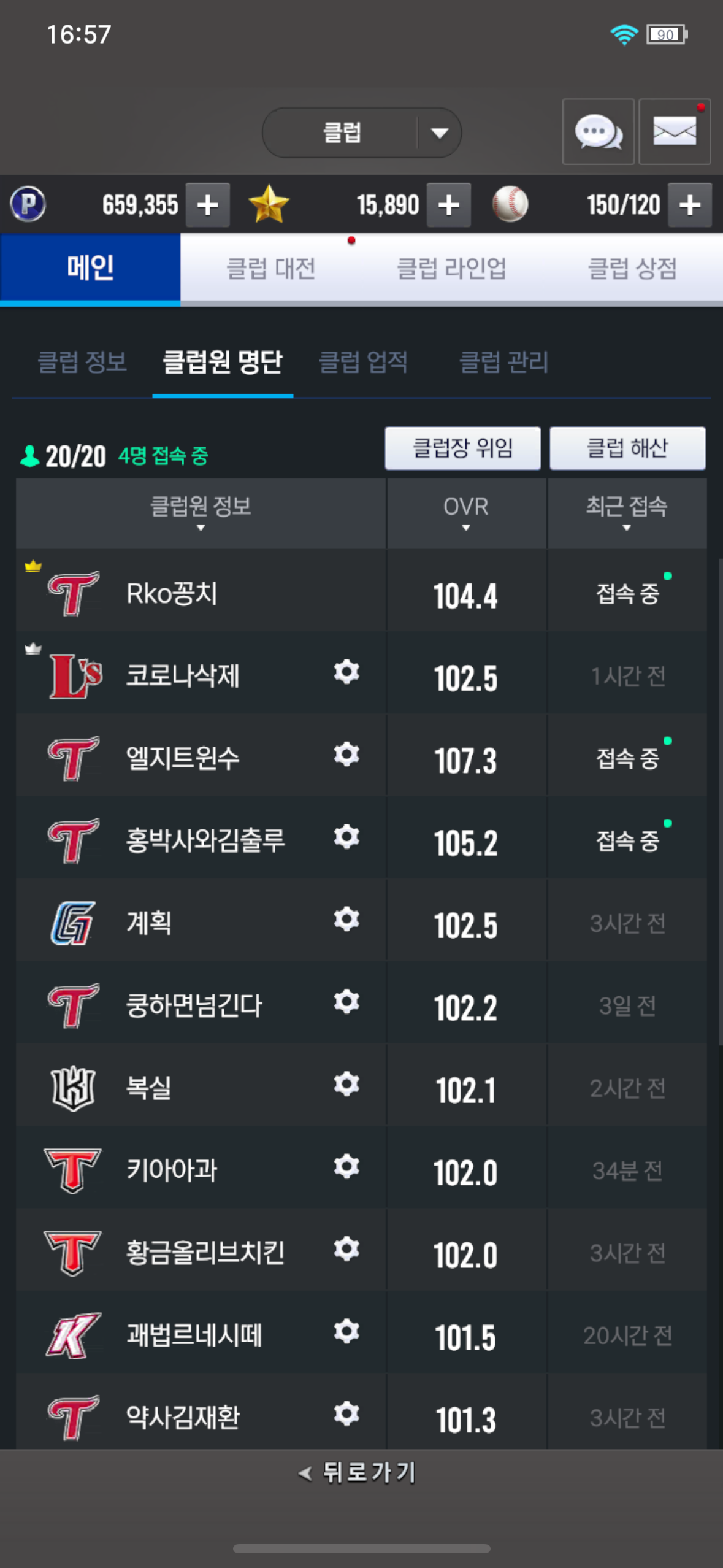Open the 클럽 정보 sub-tab
Image resolution: width=723 pixels, height=1568 pixels.
coord(82,361)
